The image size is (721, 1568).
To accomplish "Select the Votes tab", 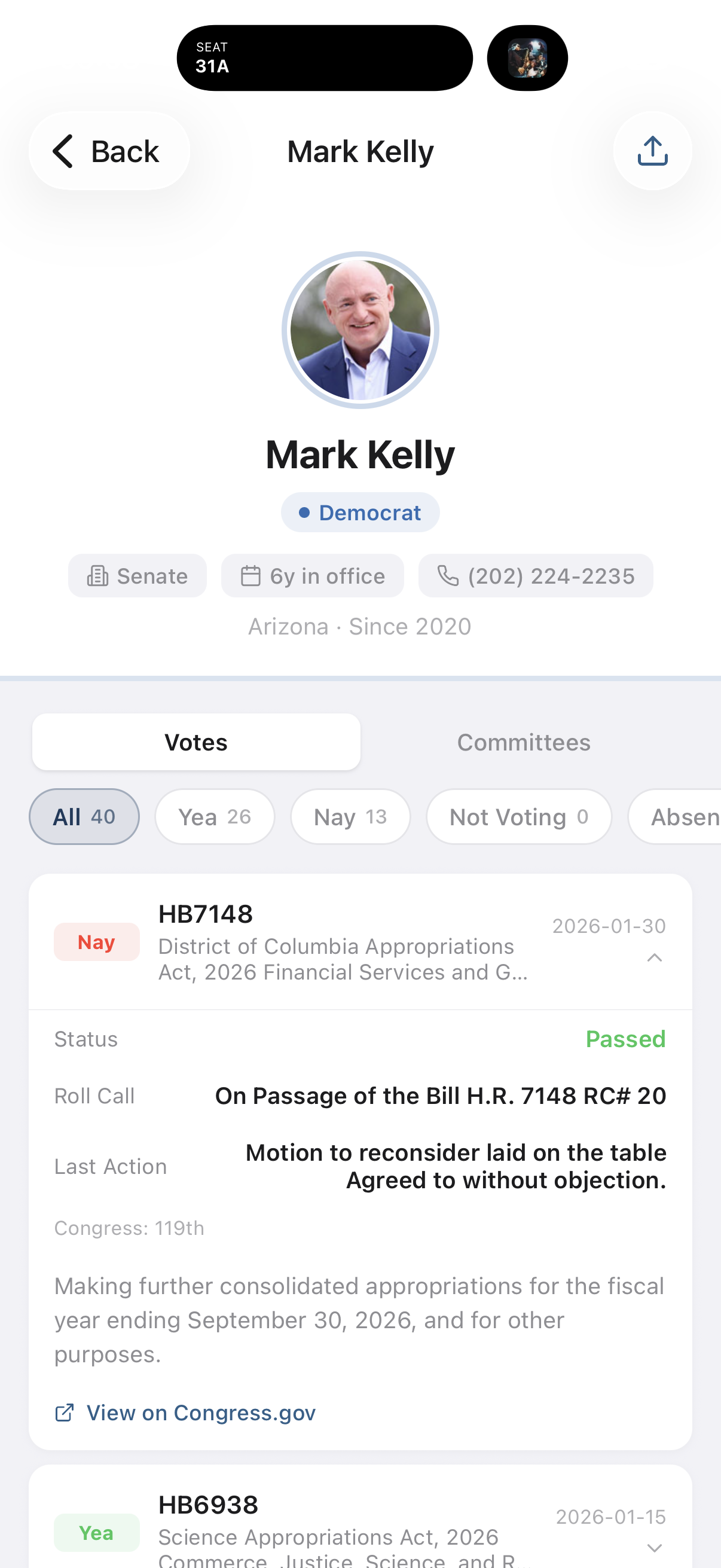I will pyautogui.click(x=196, y=742).
